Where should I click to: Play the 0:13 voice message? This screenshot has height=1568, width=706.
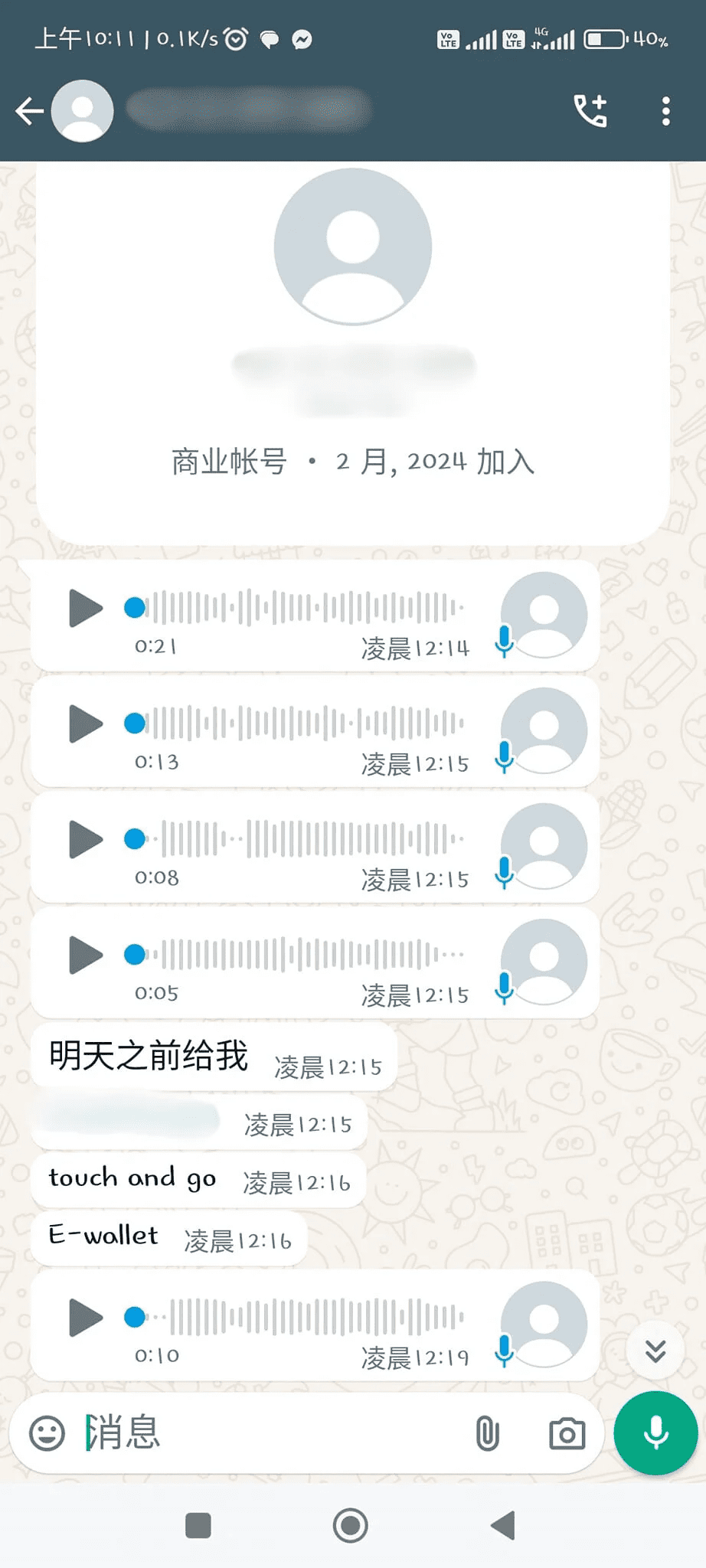(x=86, y=724)
